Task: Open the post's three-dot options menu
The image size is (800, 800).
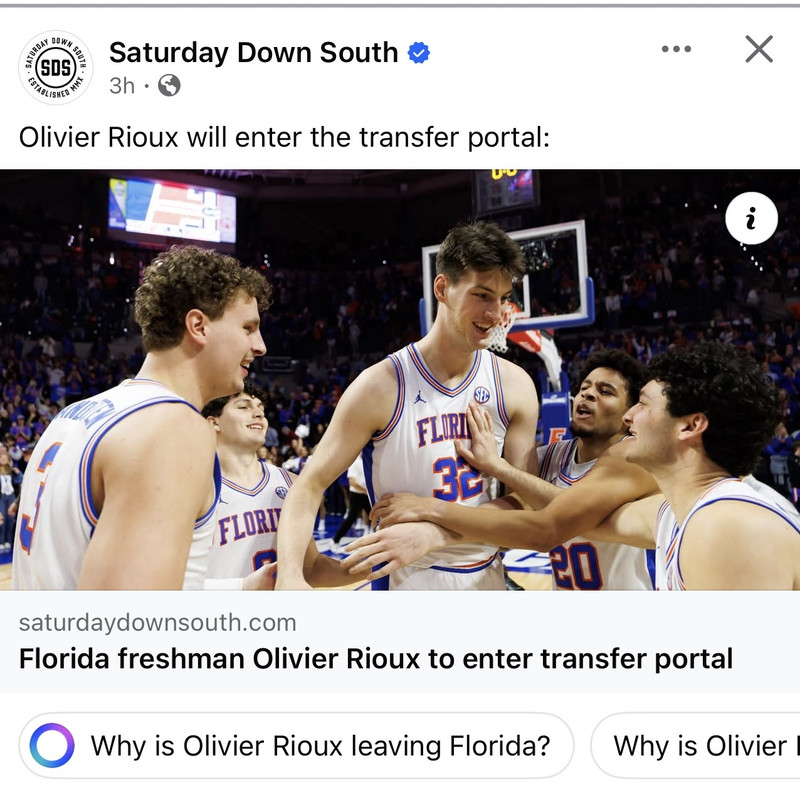Action: click(676, 49)
